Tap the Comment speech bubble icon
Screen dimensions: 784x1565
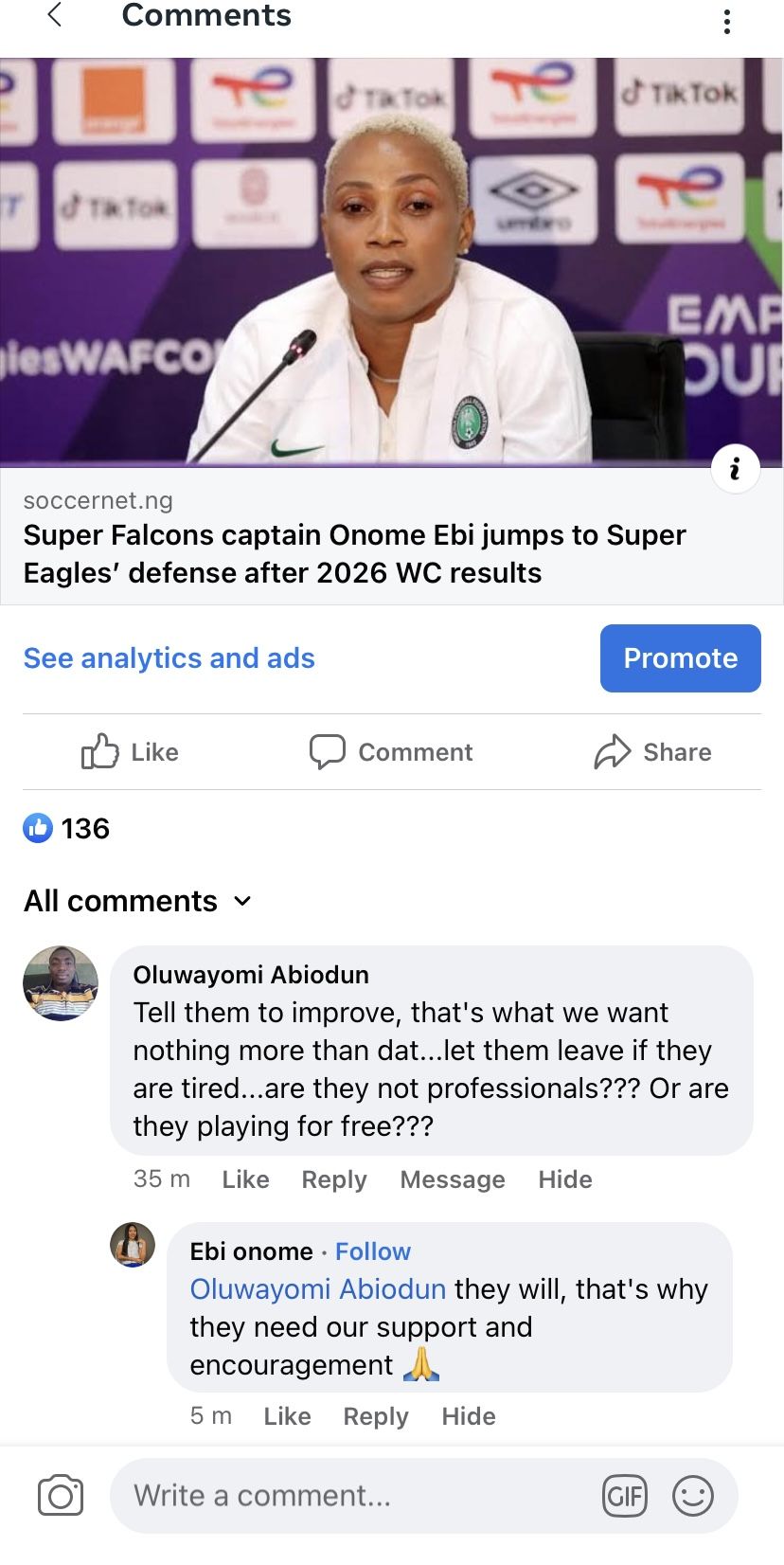pyautogui.click(x=328, y=751)
